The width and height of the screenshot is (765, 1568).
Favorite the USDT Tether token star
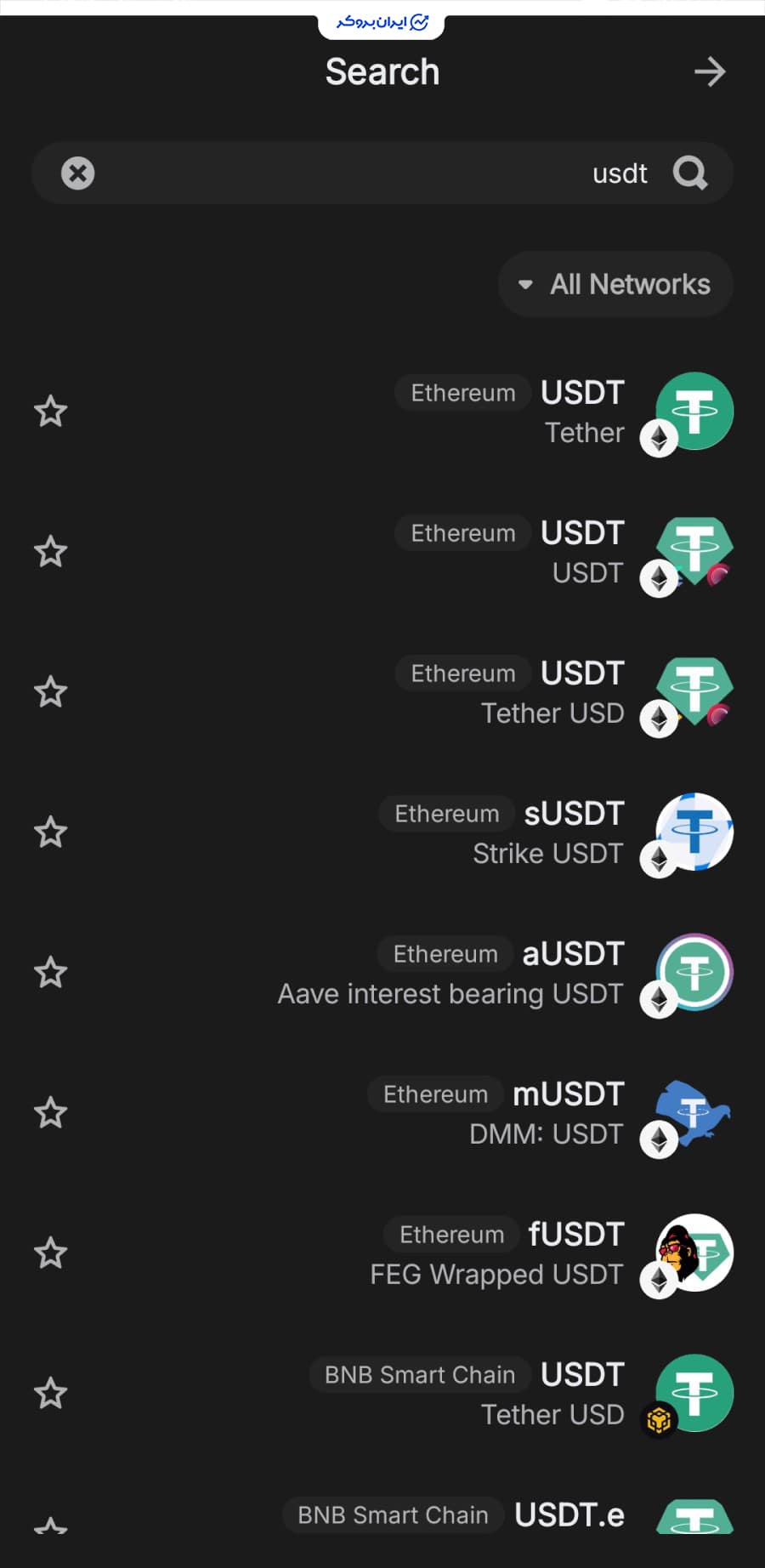pos(51,412)
